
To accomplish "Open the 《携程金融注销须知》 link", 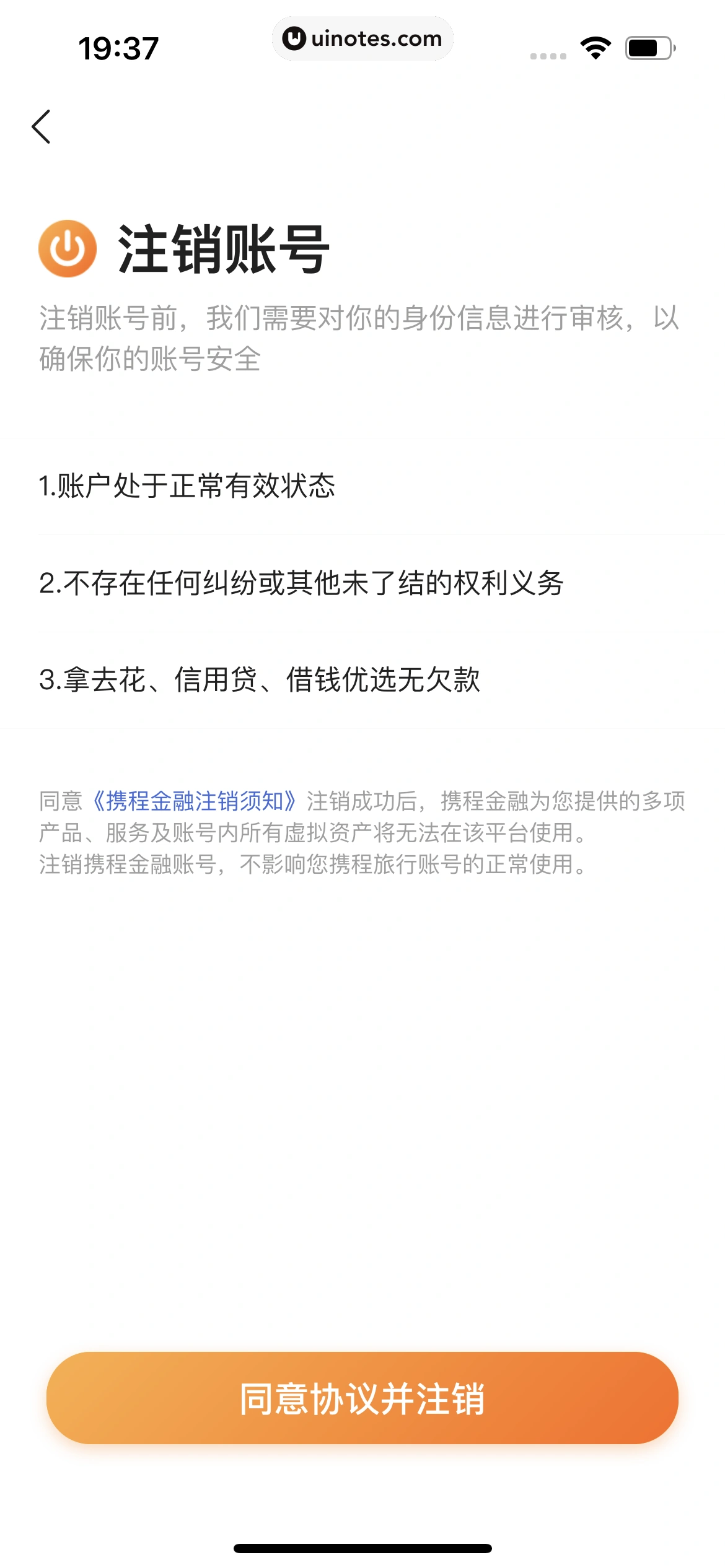I will [x=195, y=801].
